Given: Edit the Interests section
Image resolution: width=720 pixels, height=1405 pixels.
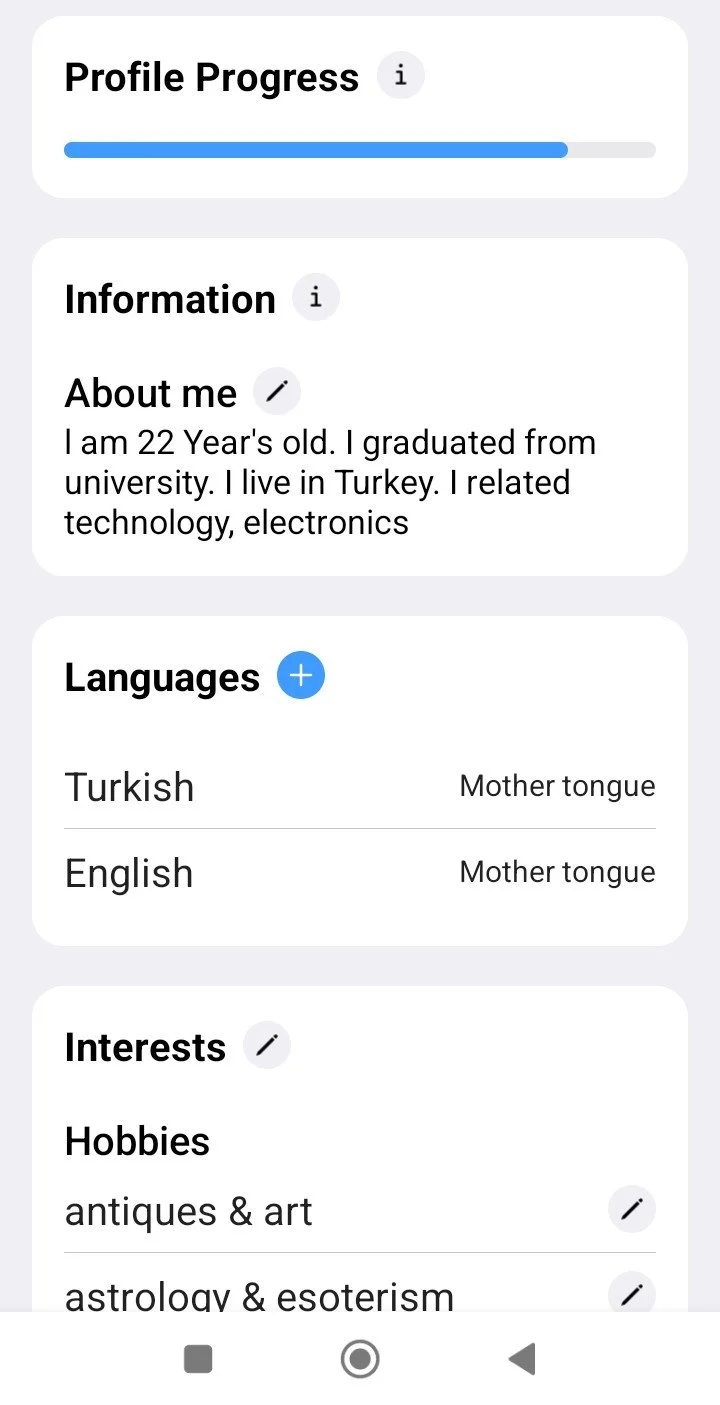Looking at the screenshot, I should (x=267, y=1046).
